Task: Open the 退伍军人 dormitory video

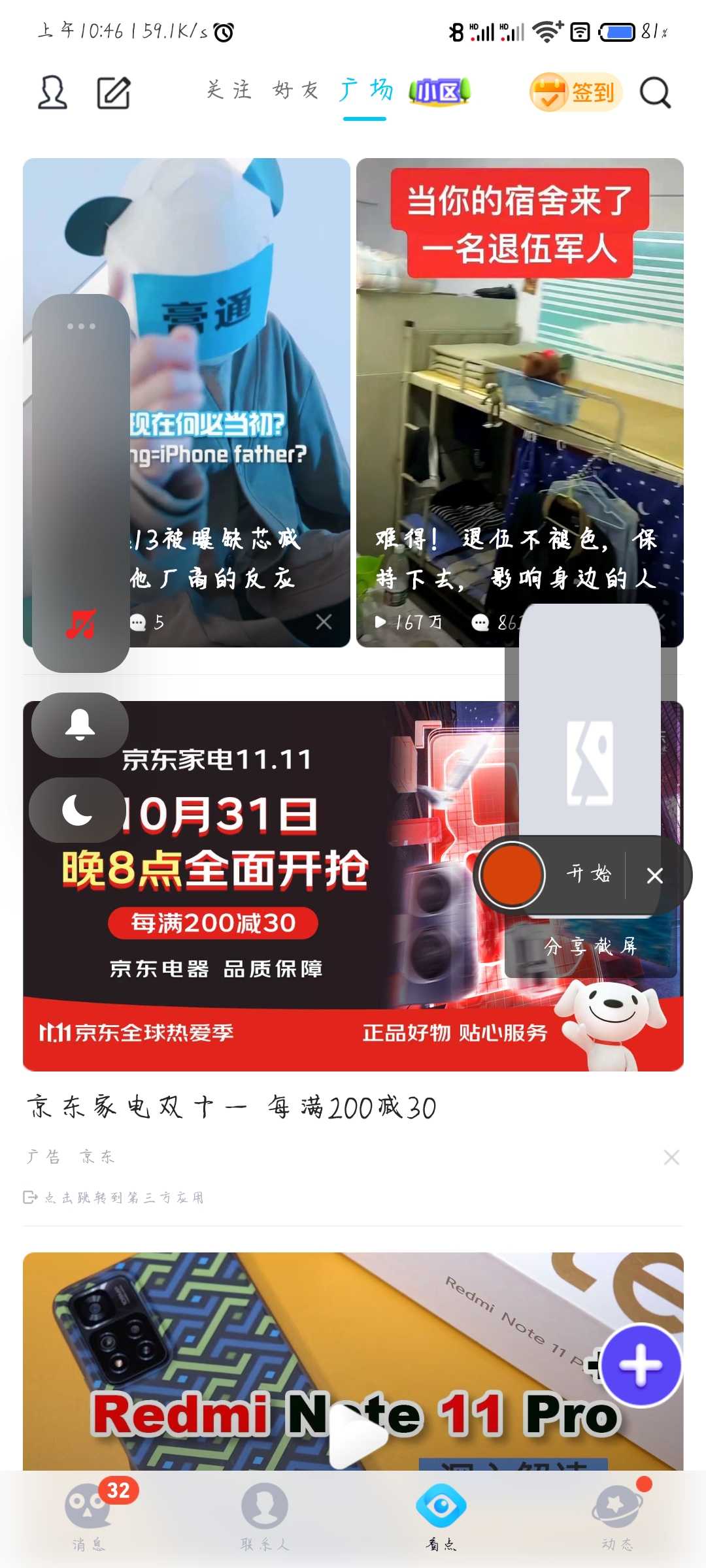Action: (520, 402)
